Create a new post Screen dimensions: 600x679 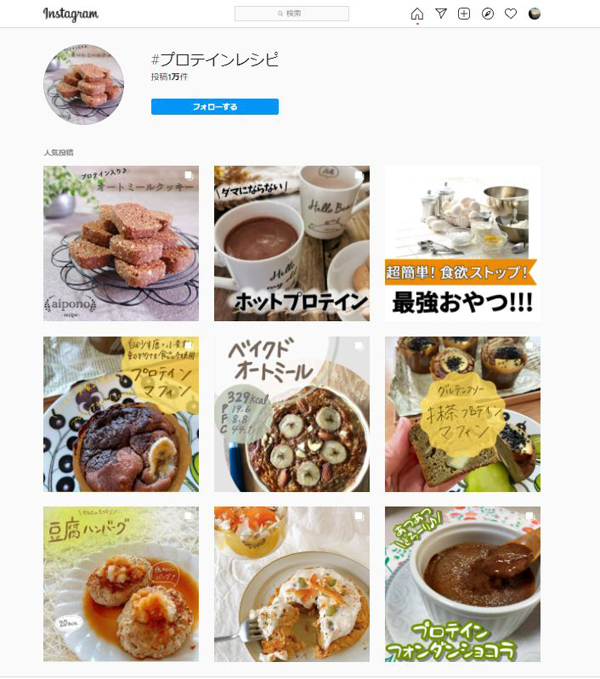(463, 14)
